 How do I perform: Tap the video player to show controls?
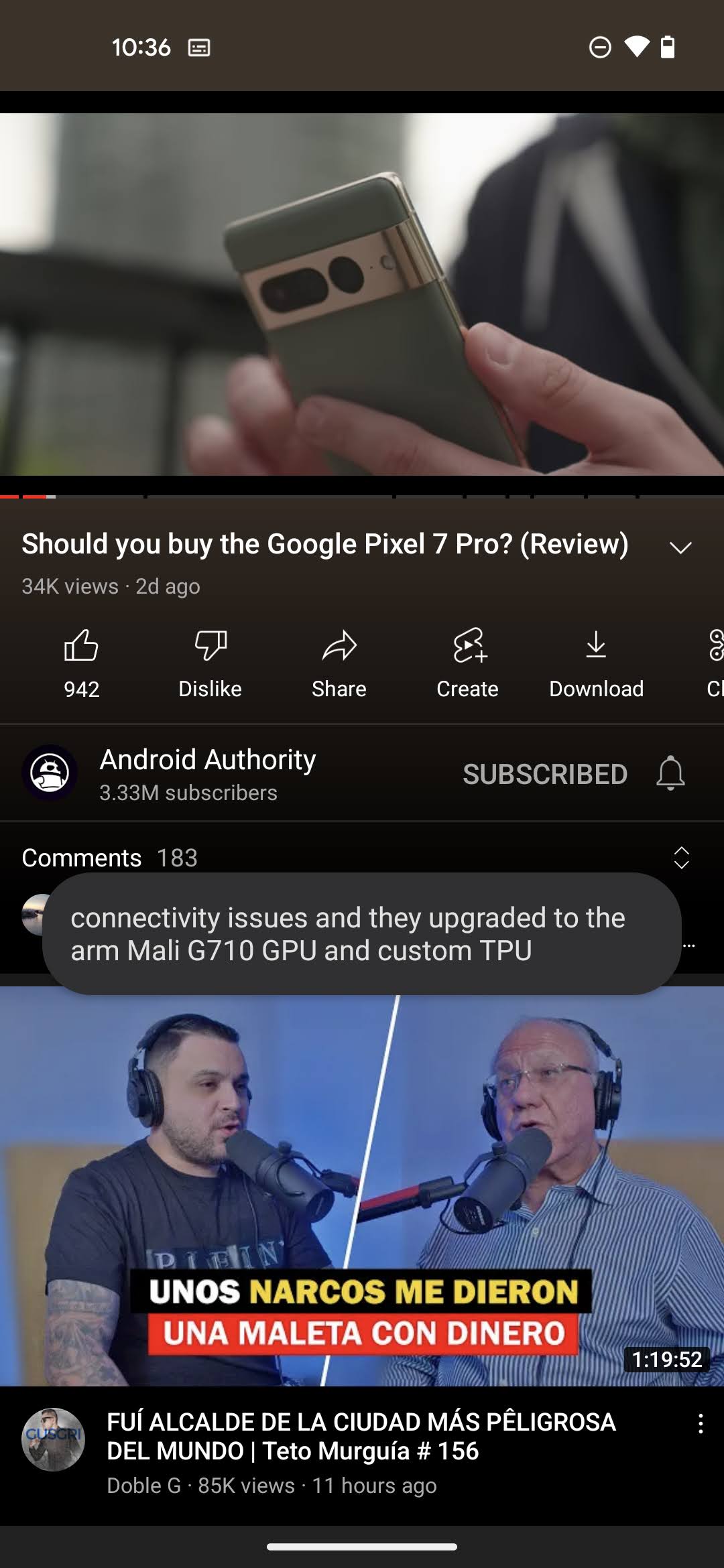point(362,295)
